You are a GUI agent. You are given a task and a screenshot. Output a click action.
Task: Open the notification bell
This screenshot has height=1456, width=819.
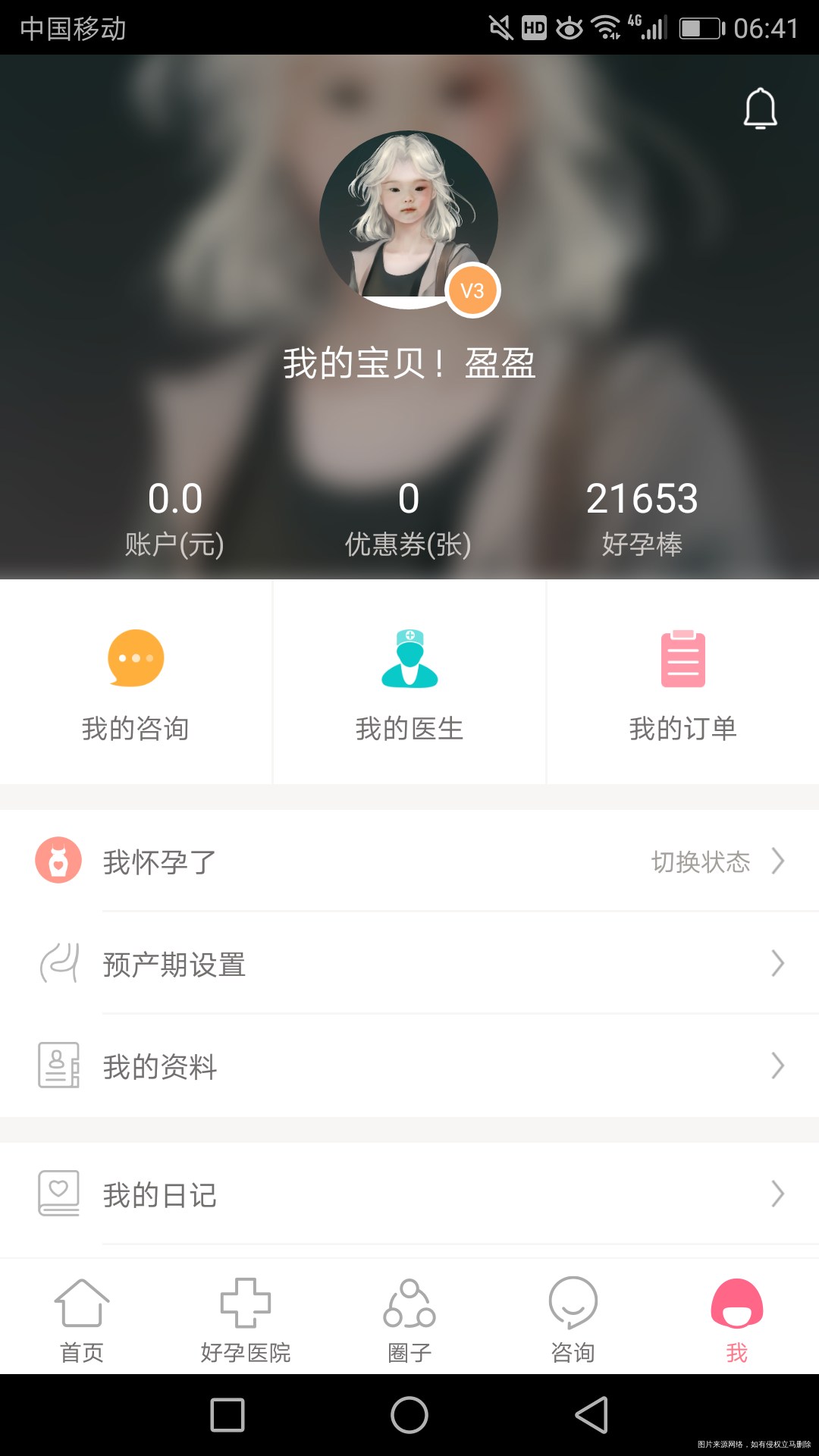pos(761,108)
